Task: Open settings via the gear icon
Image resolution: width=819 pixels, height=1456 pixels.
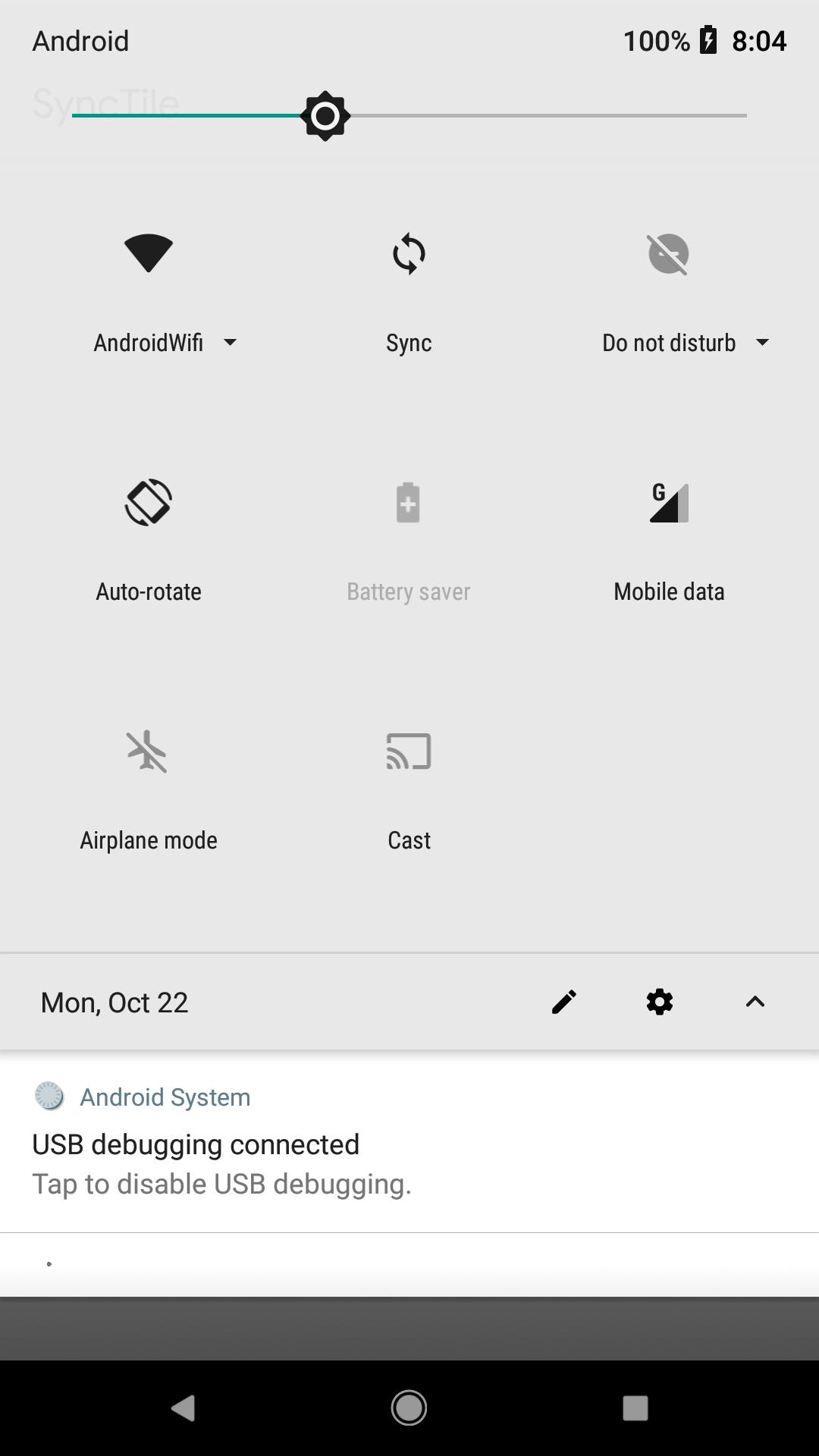Action: click(x=660, y=1002)
